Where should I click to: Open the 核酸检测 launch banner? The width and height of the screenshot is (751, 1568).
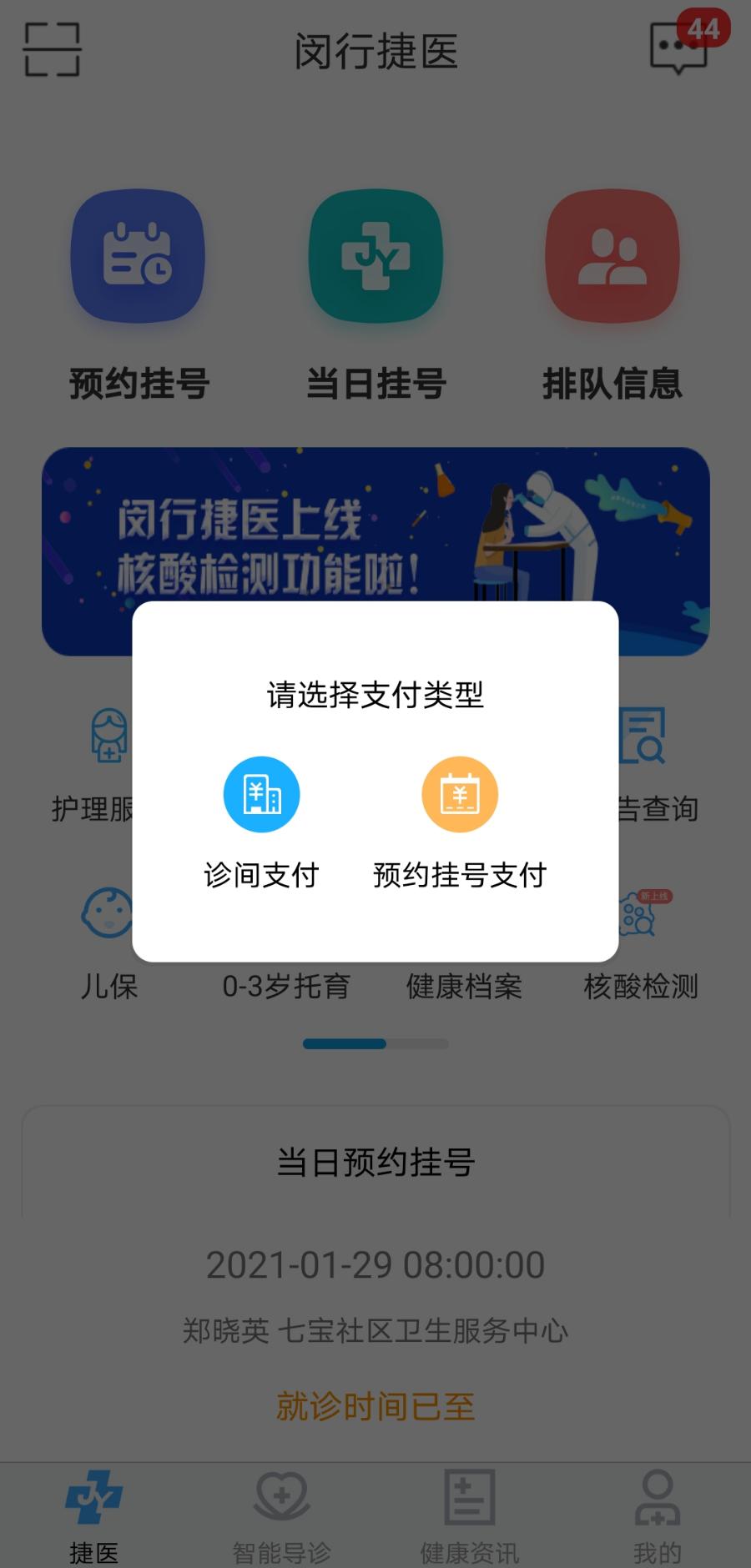tap(375, 525)
